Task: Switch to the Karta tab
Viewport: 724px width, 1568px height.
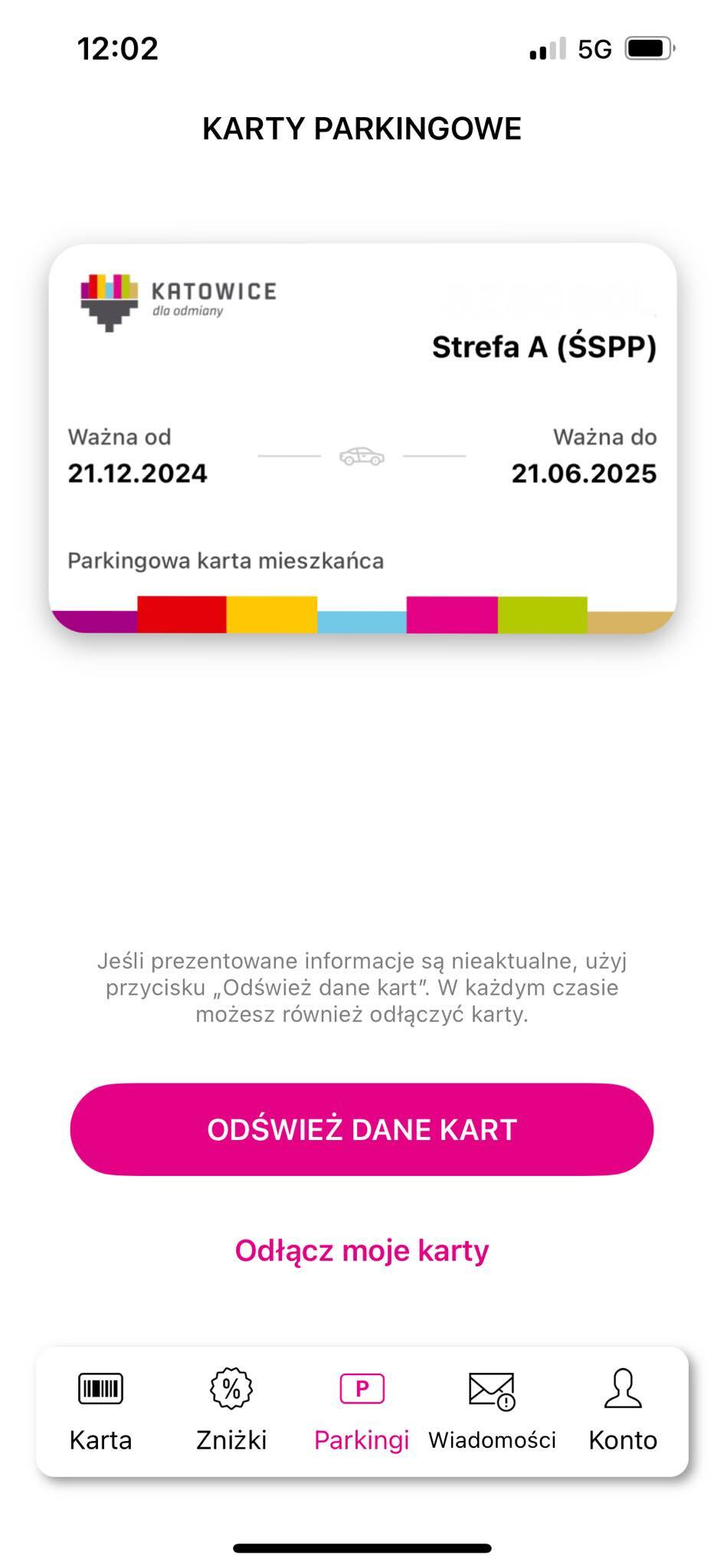Action: pyautogui.click(x=100, y=1411)
